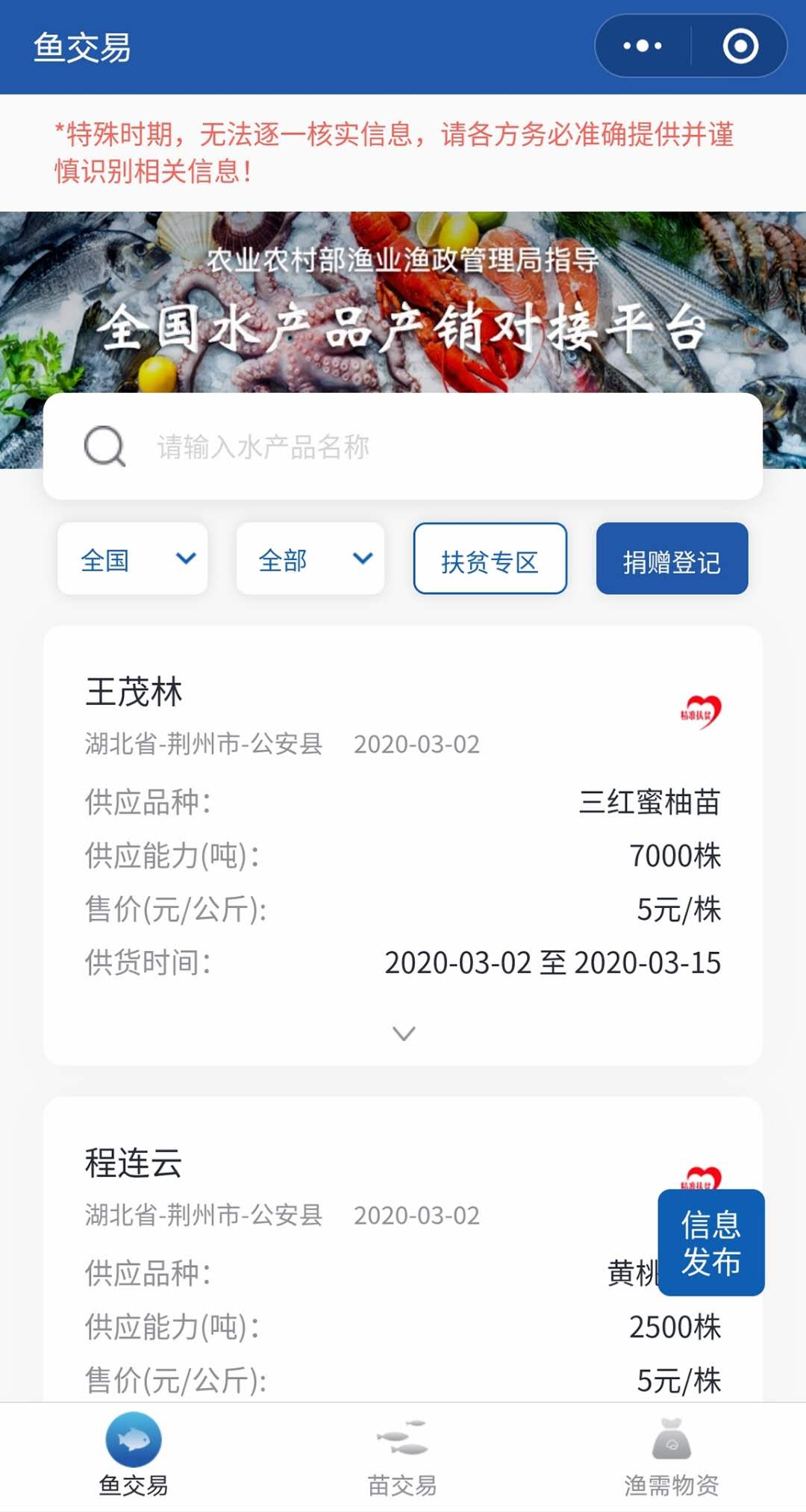This screenshot has height=1512, width=806.
Task: Tap the 信息发布 floating button
Action: (x=710, y=1242)
